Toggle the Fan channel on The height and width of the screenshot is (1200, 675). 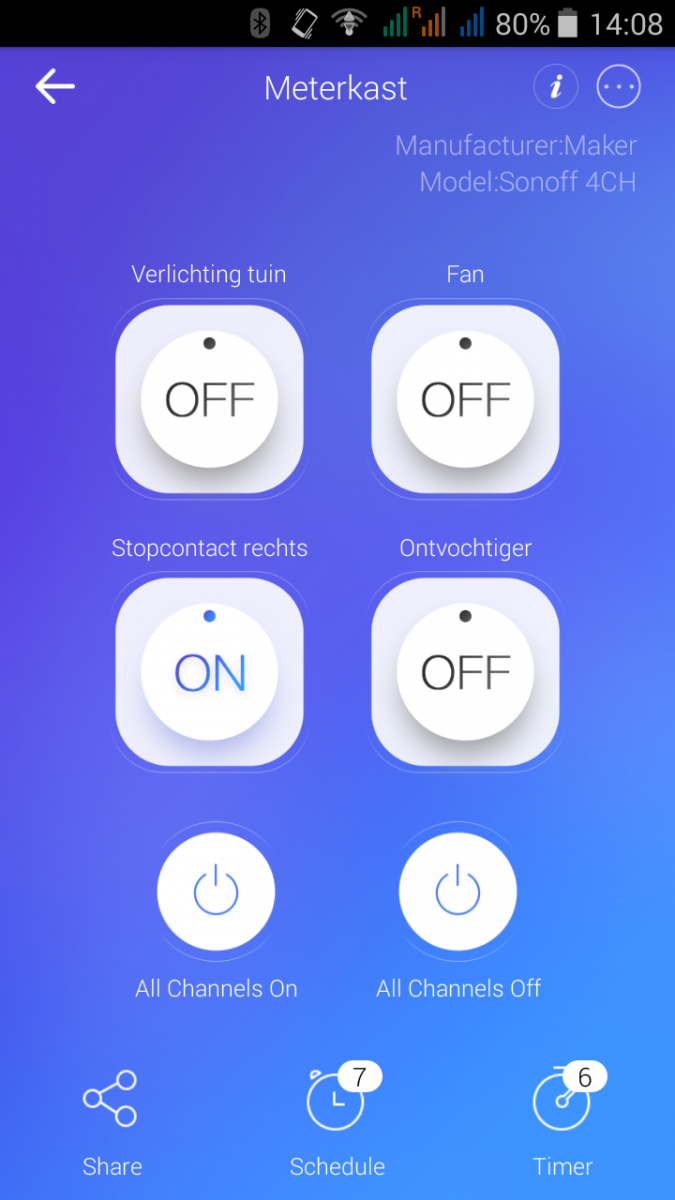465,399
